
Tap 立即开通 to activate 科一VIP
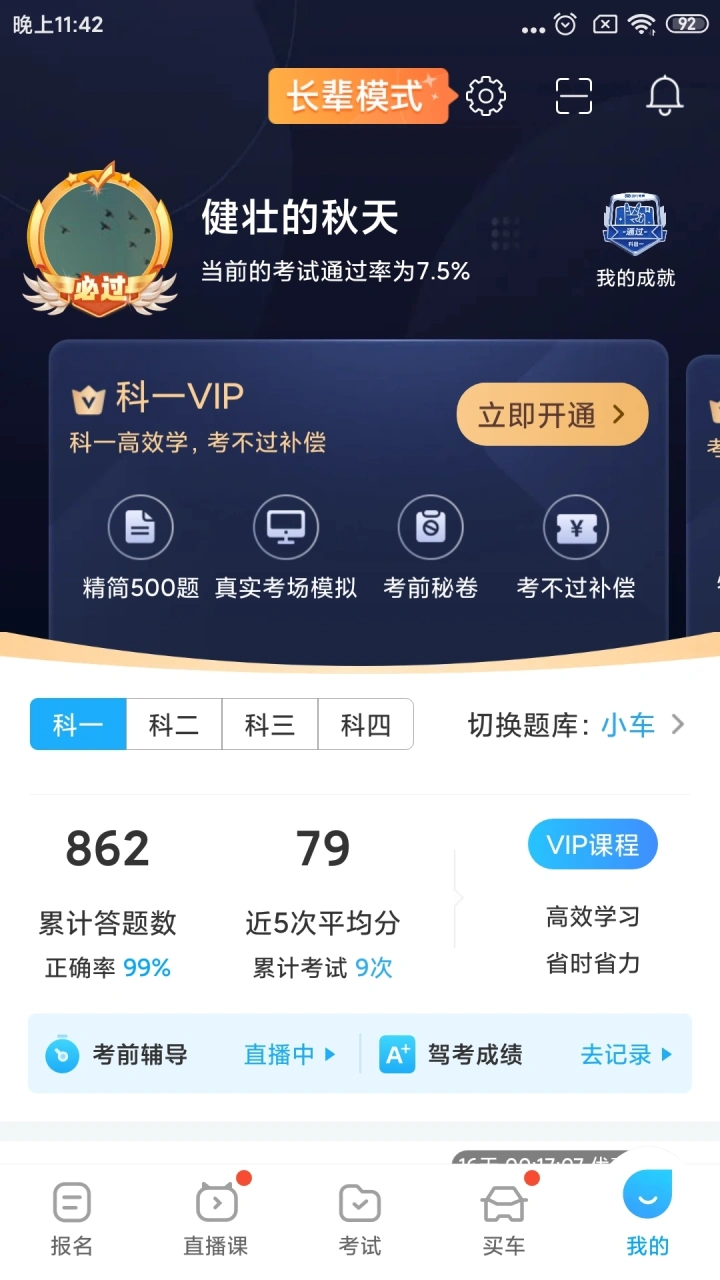click(552, 415)
